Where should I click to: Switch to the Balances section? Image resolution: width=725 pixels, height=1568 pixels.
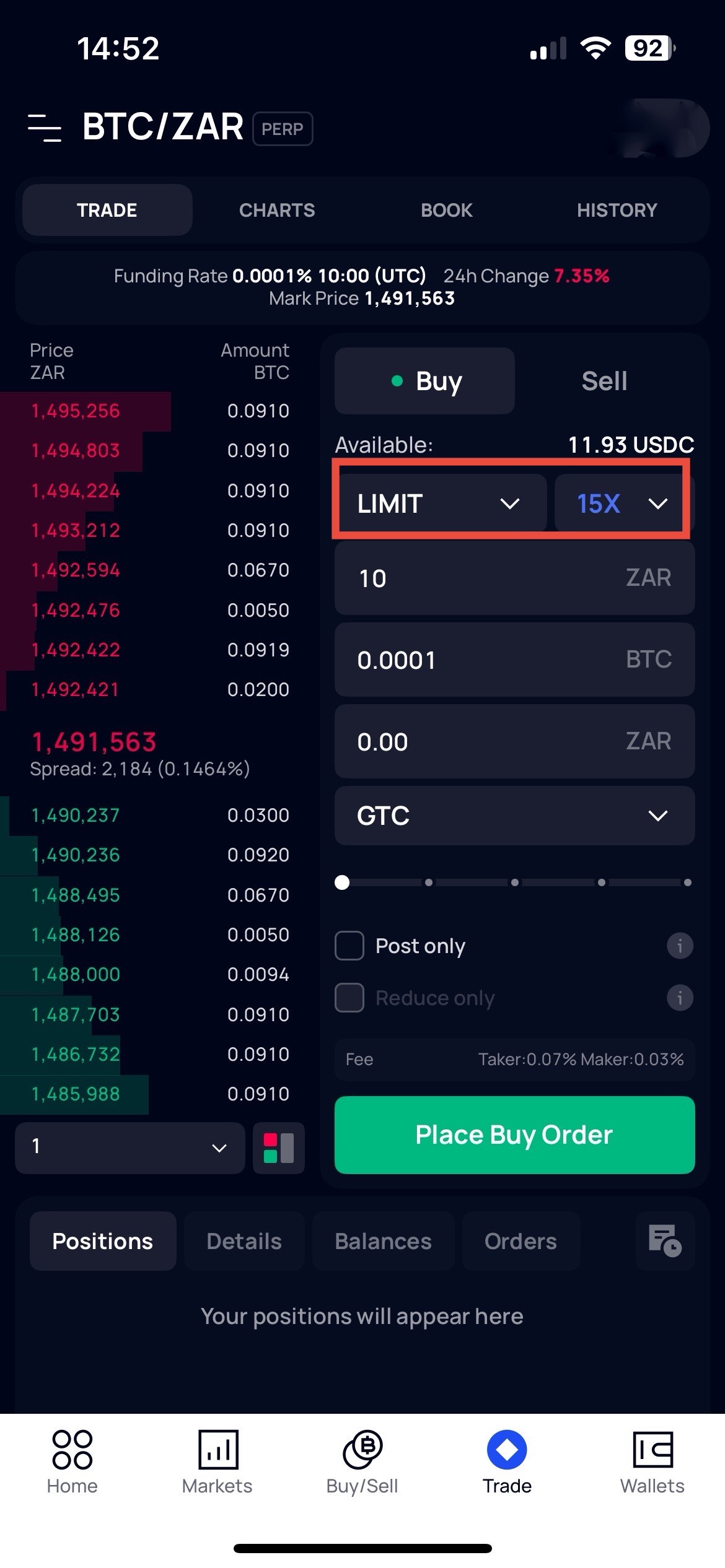click(x=383, y=1241)
